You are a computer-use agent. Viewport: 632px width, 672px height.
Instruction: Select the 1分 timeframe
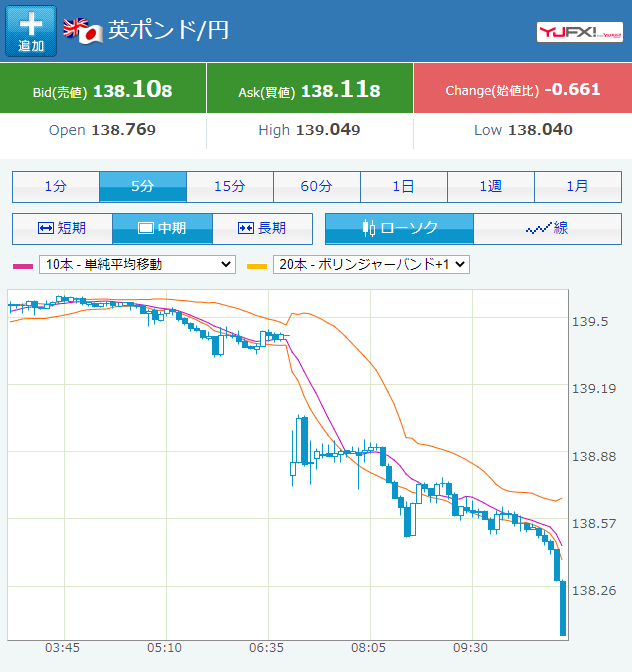(55, 187)
